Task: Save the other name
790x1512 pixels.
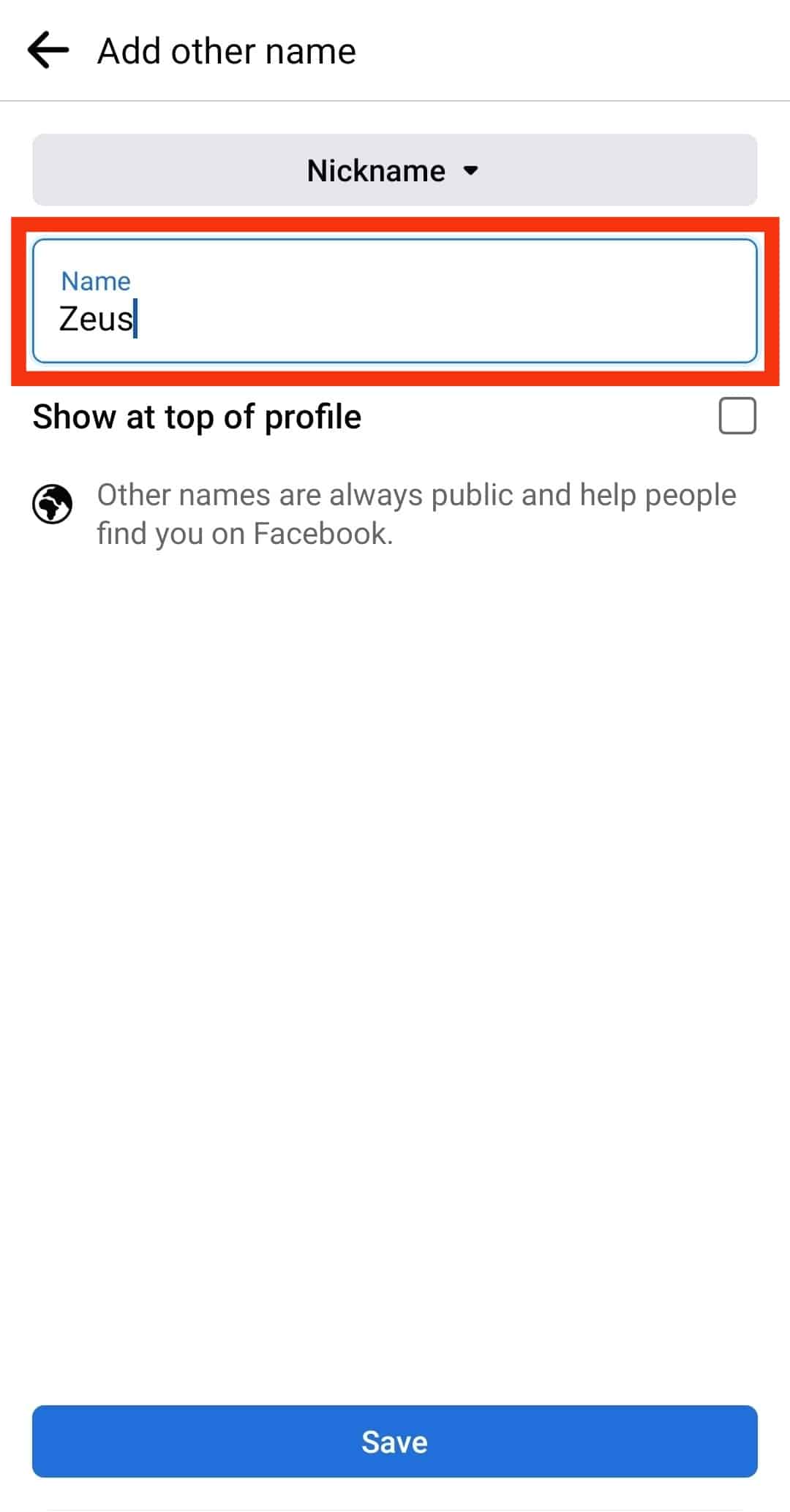Action: 394,1441
